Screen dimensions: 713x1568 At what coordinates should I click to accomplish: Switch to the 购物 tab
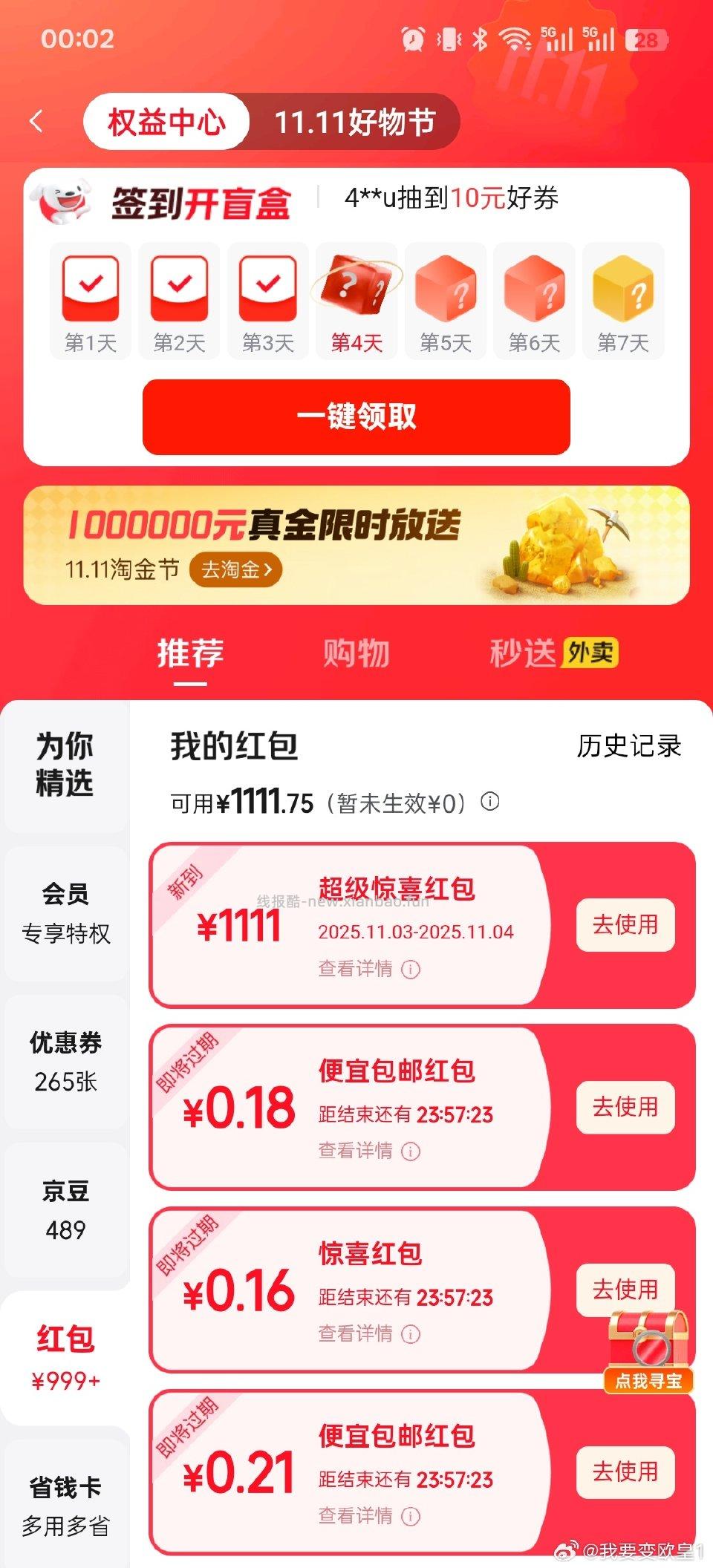pyautogui.click(x=356, y=653)
